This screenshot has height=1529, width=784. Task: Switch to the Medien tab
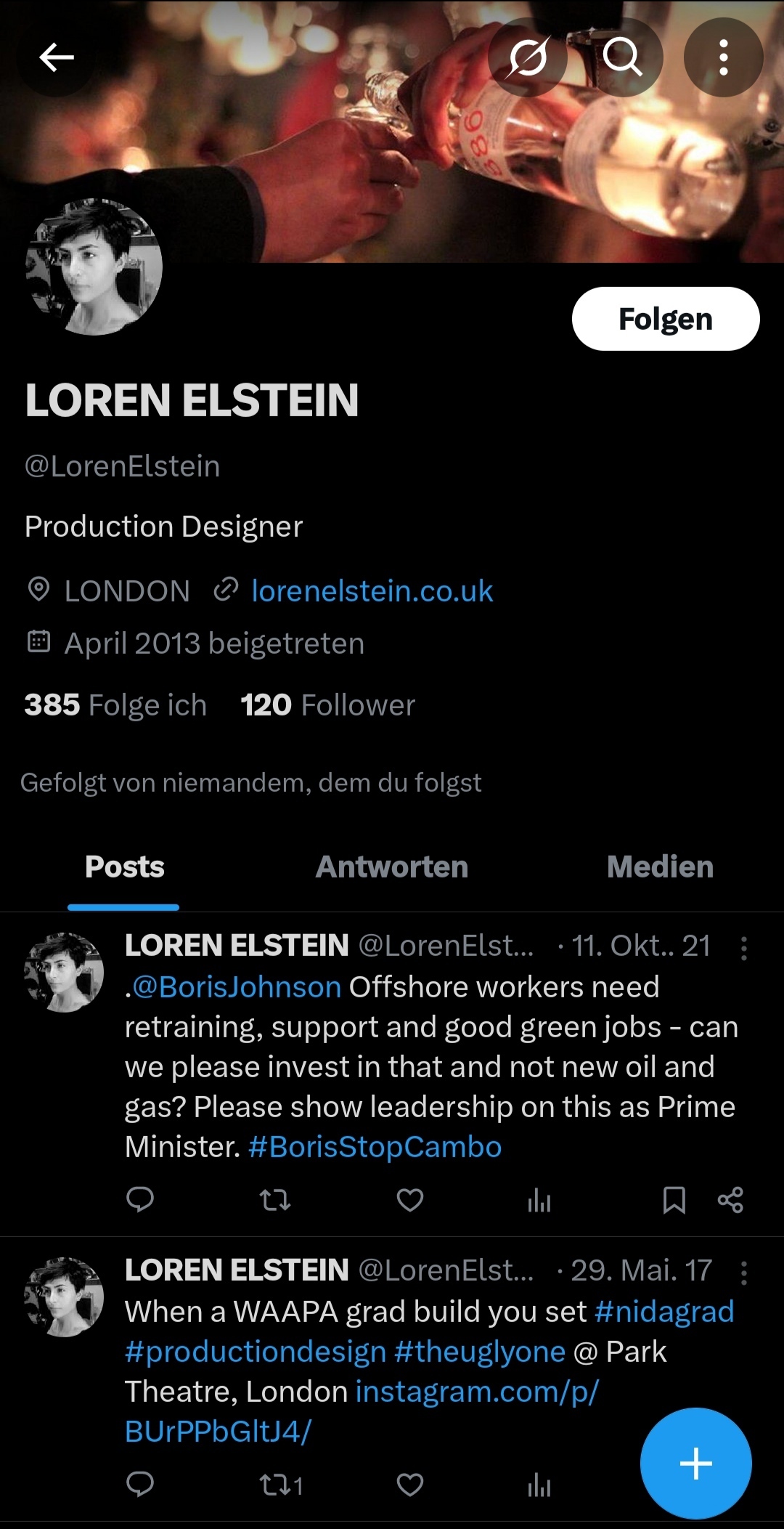click(x=660, y=867)
